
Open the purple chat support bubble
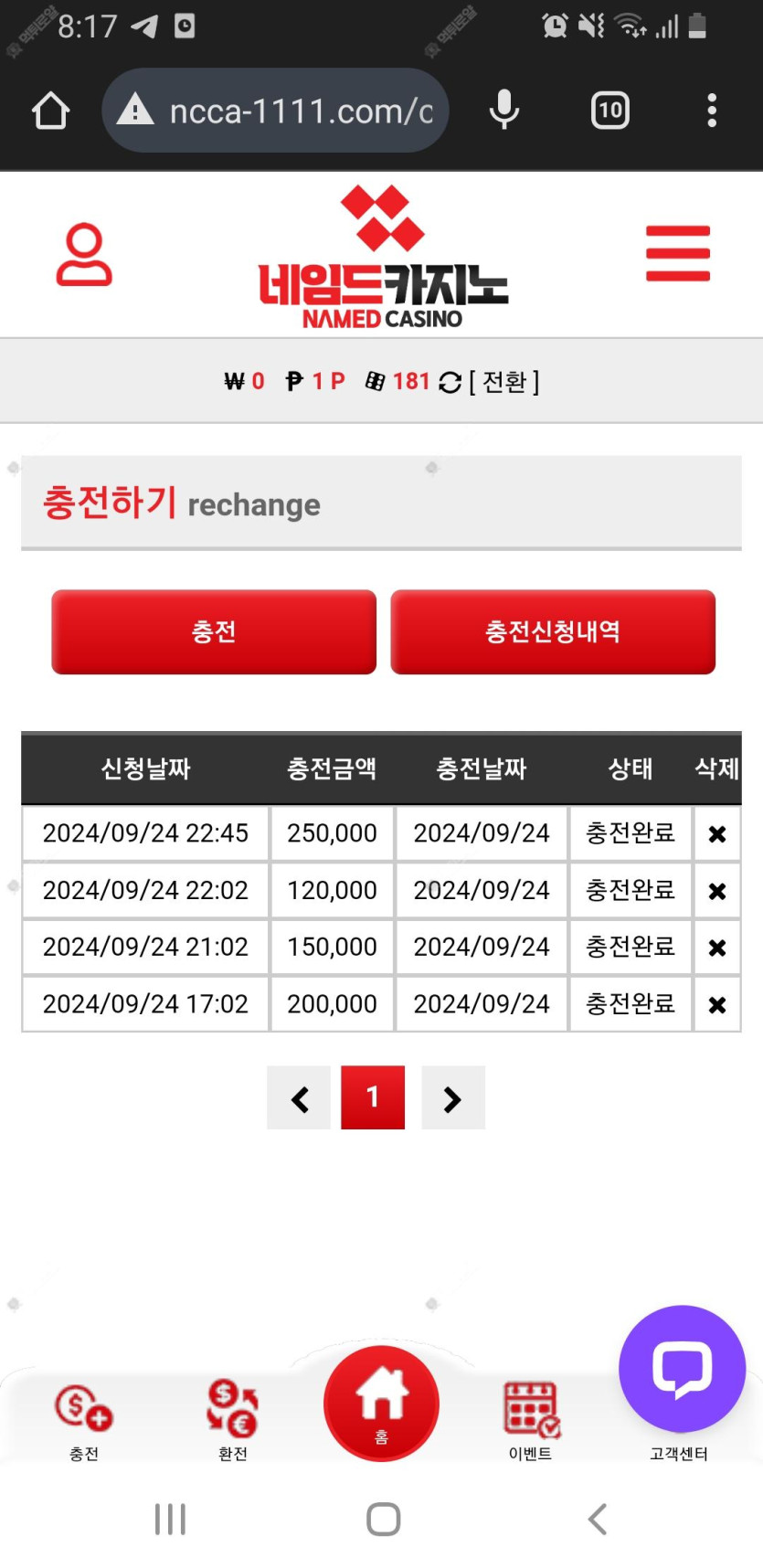(x=682, y=1368)
